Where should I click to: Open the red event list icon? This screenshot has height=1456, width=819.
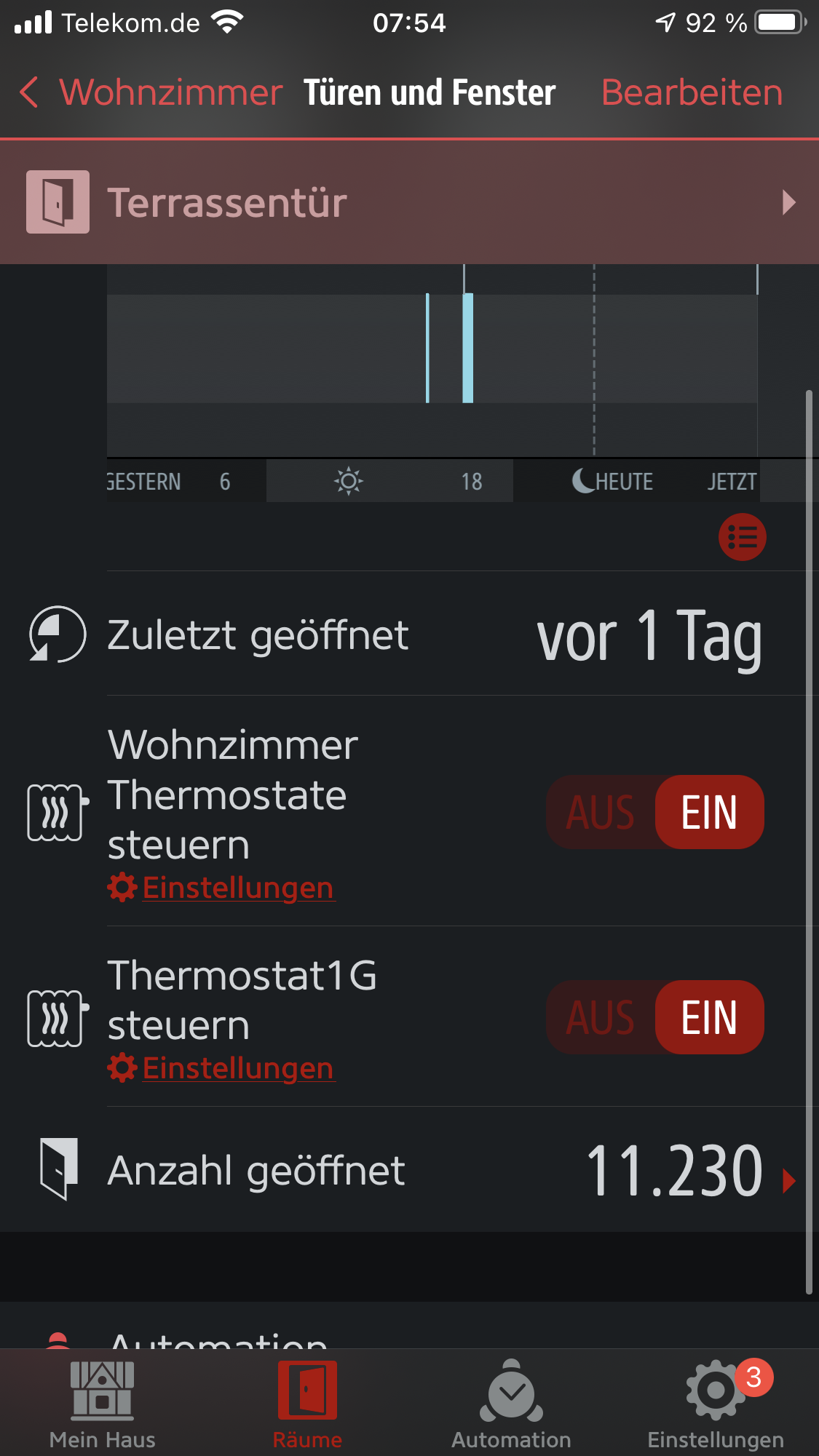point(742,538)
